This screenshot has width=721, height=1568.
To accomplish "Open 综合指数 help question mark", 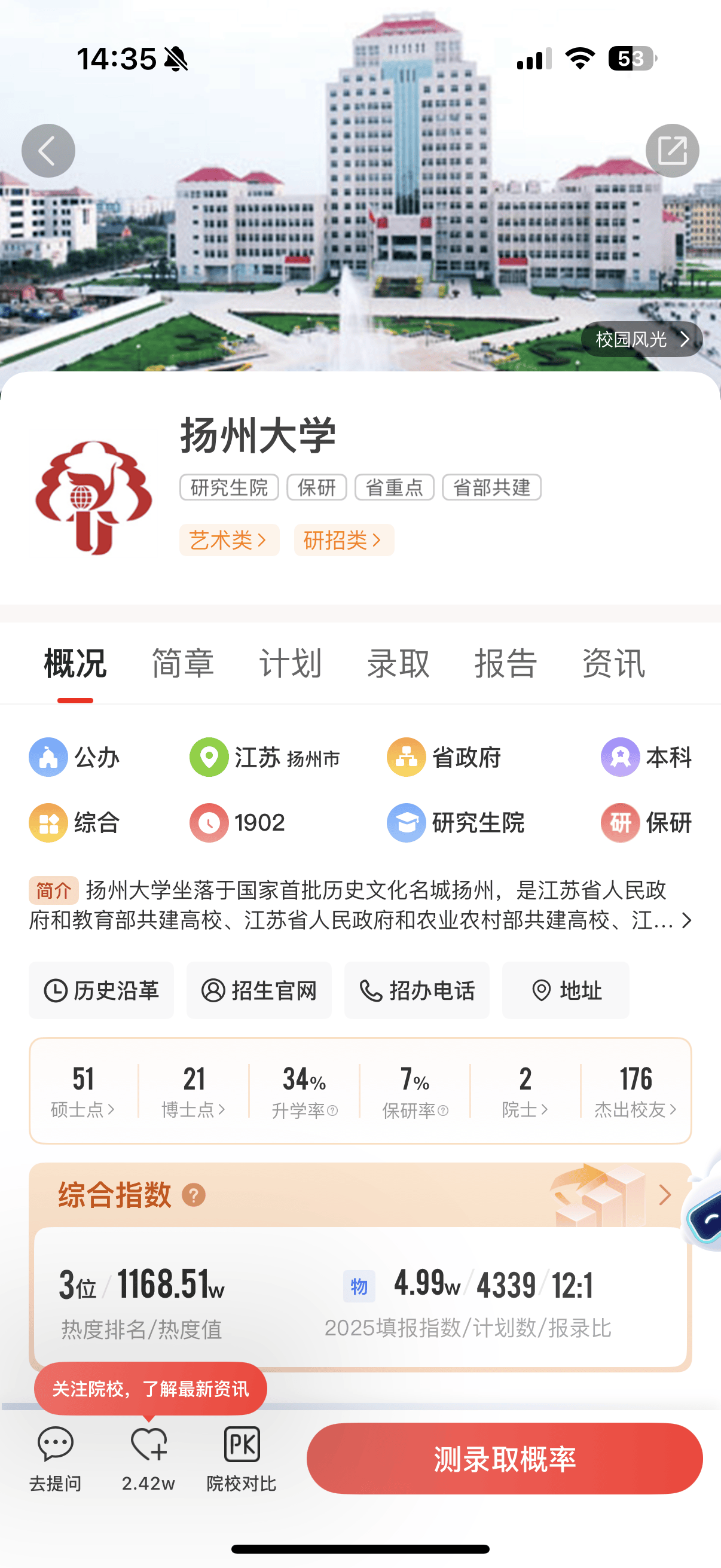I will pos(194,1195).
